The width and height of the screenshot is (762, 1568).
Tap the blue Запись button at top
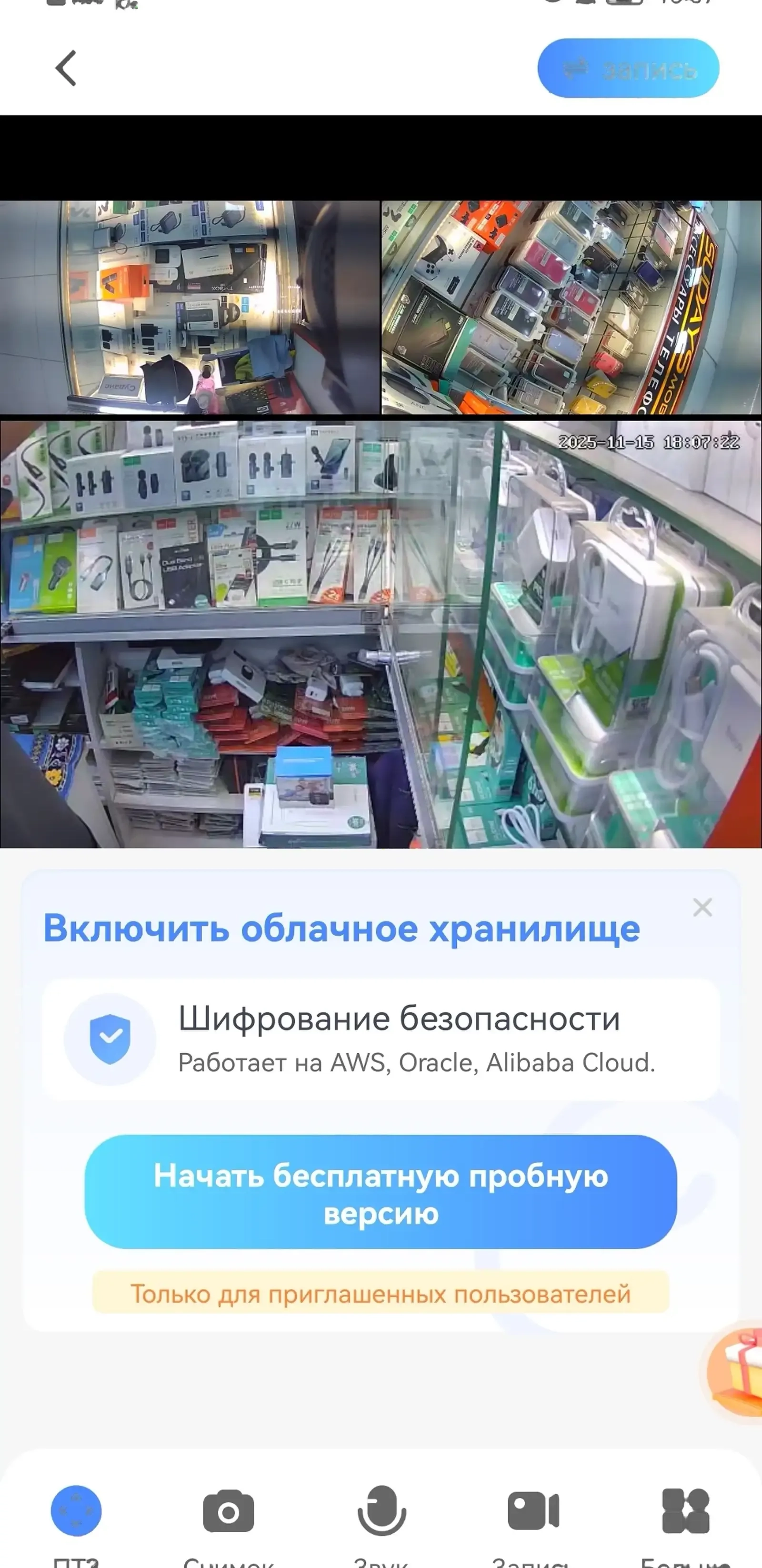pyautogui.click(x=628, y=69)
